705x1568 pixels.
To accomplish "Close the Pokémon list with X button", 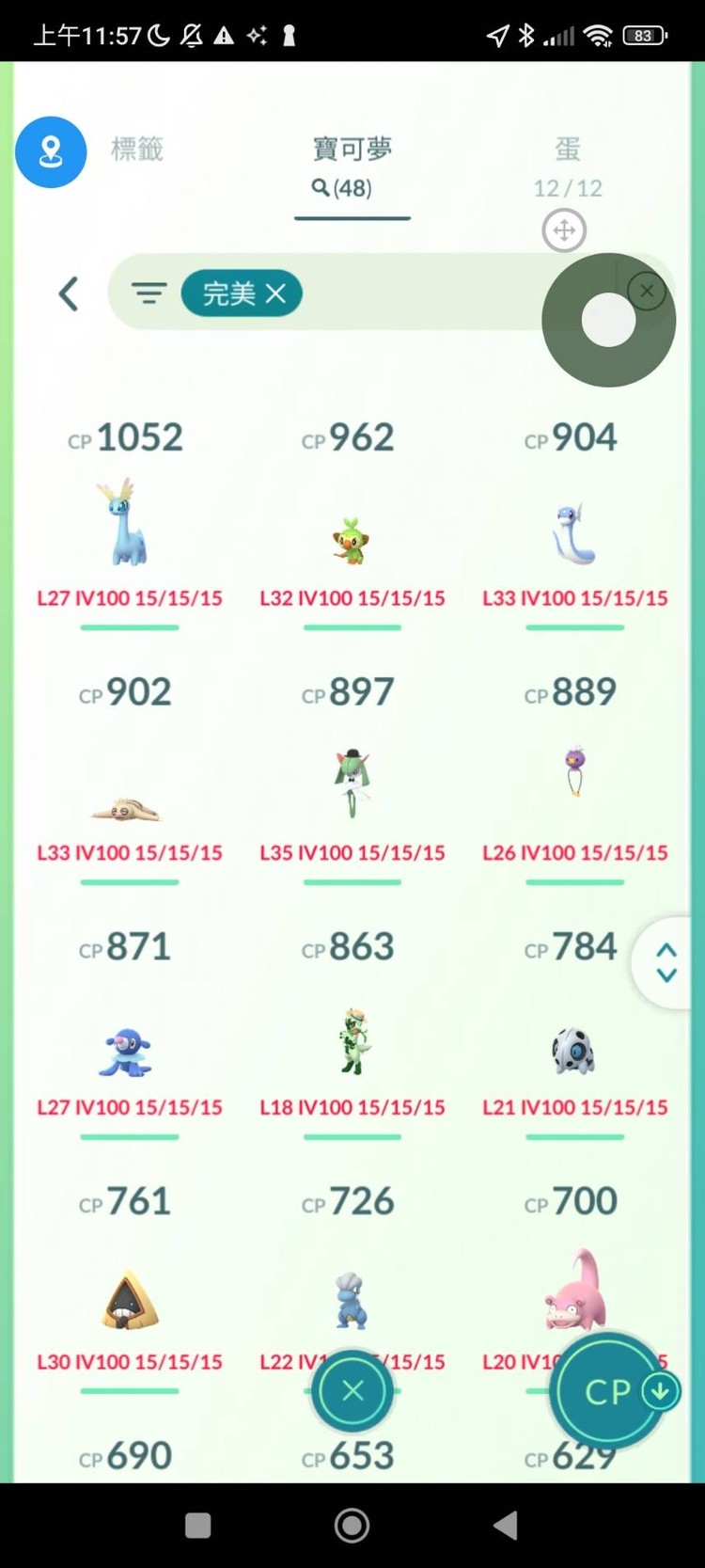I will (x=352, y=1391).
